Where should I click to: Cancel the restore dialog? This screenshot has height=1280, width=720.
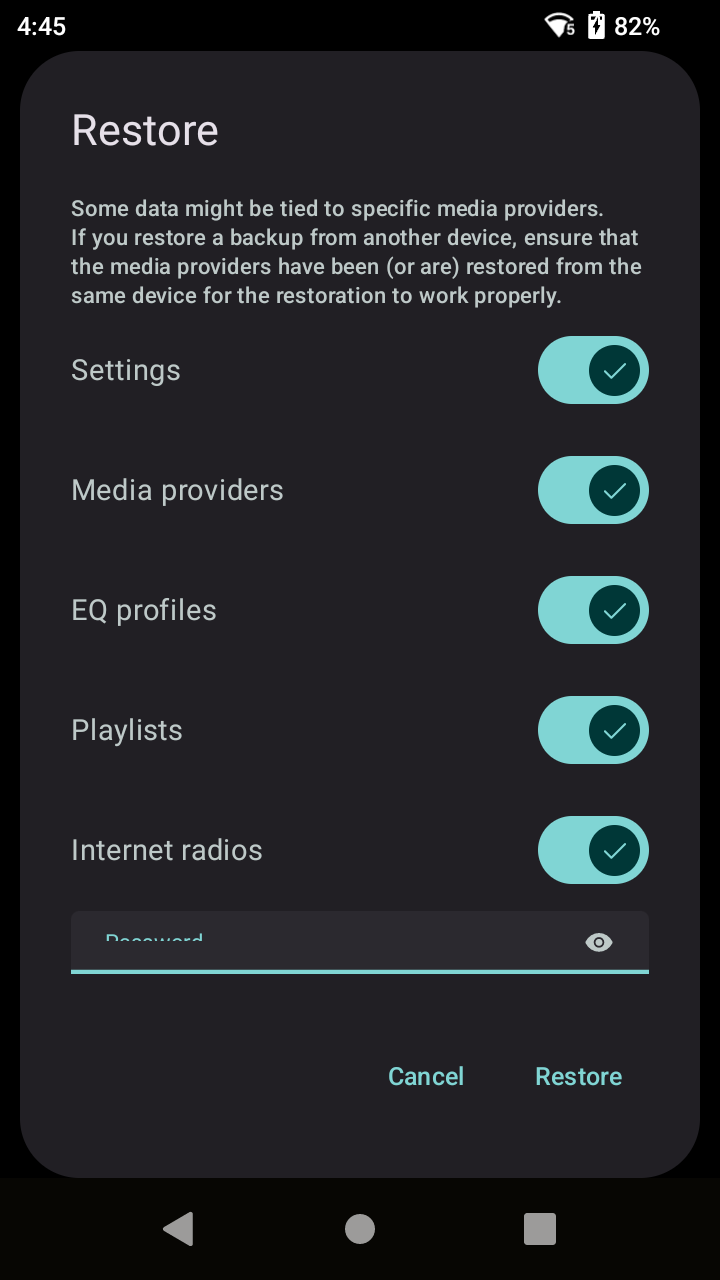tap(426, 1076)
